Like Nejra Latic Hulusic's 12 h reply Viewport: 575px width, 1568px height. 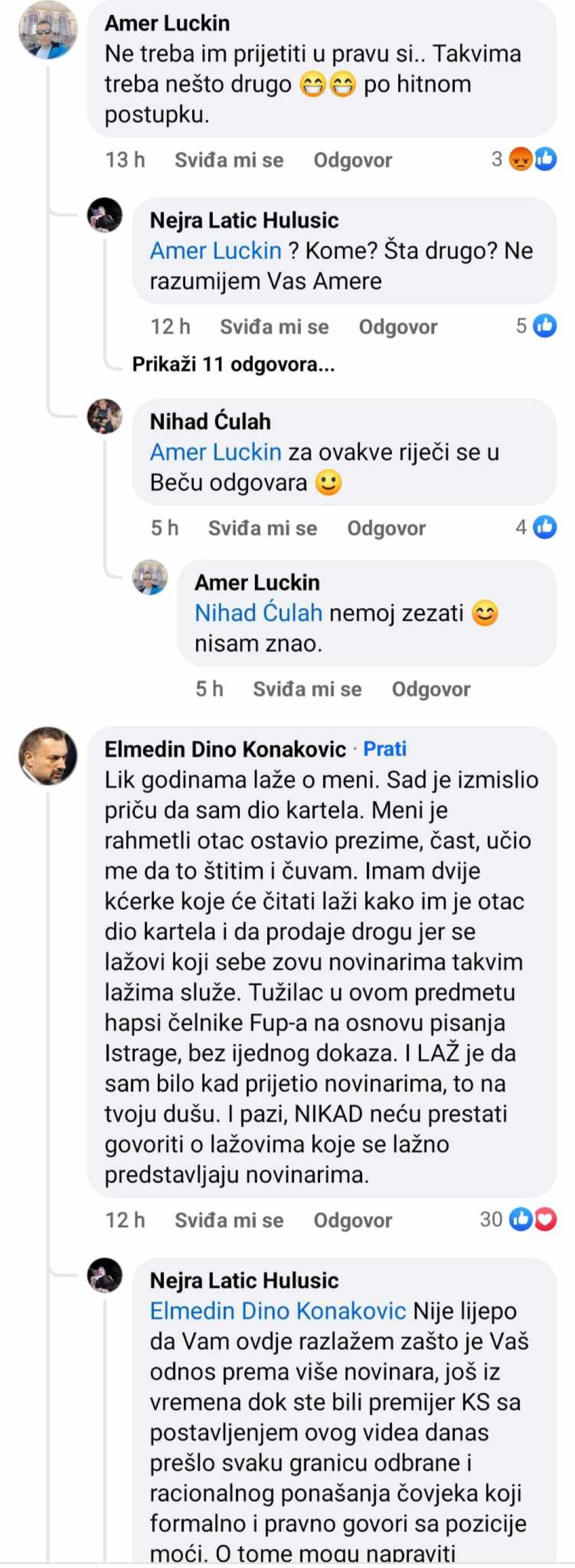(x=274, y=327)
